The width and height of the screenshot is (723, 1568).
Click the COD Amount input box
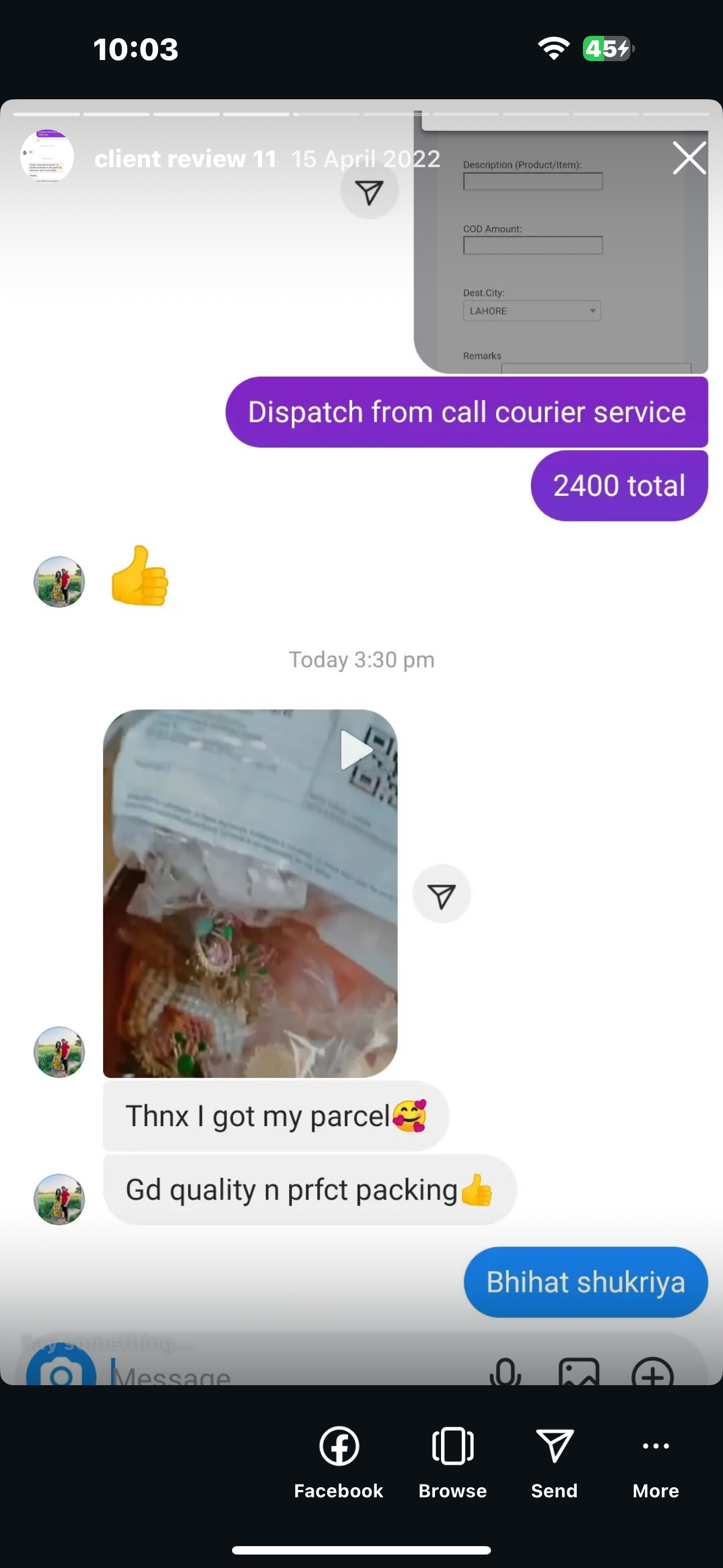click(532, 245)
